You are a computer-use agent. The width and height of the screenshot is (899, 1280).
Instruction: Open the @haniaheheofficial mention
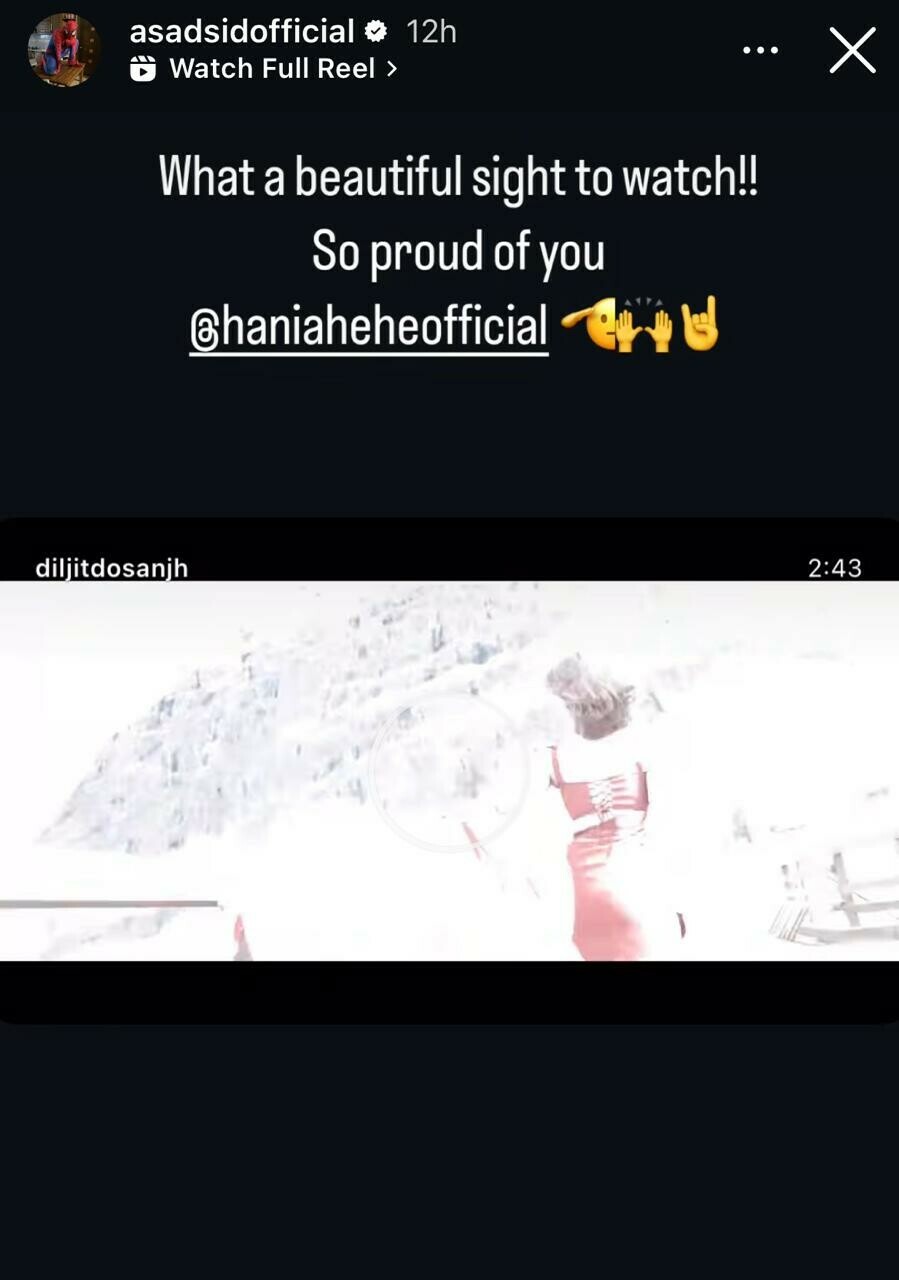369,327
